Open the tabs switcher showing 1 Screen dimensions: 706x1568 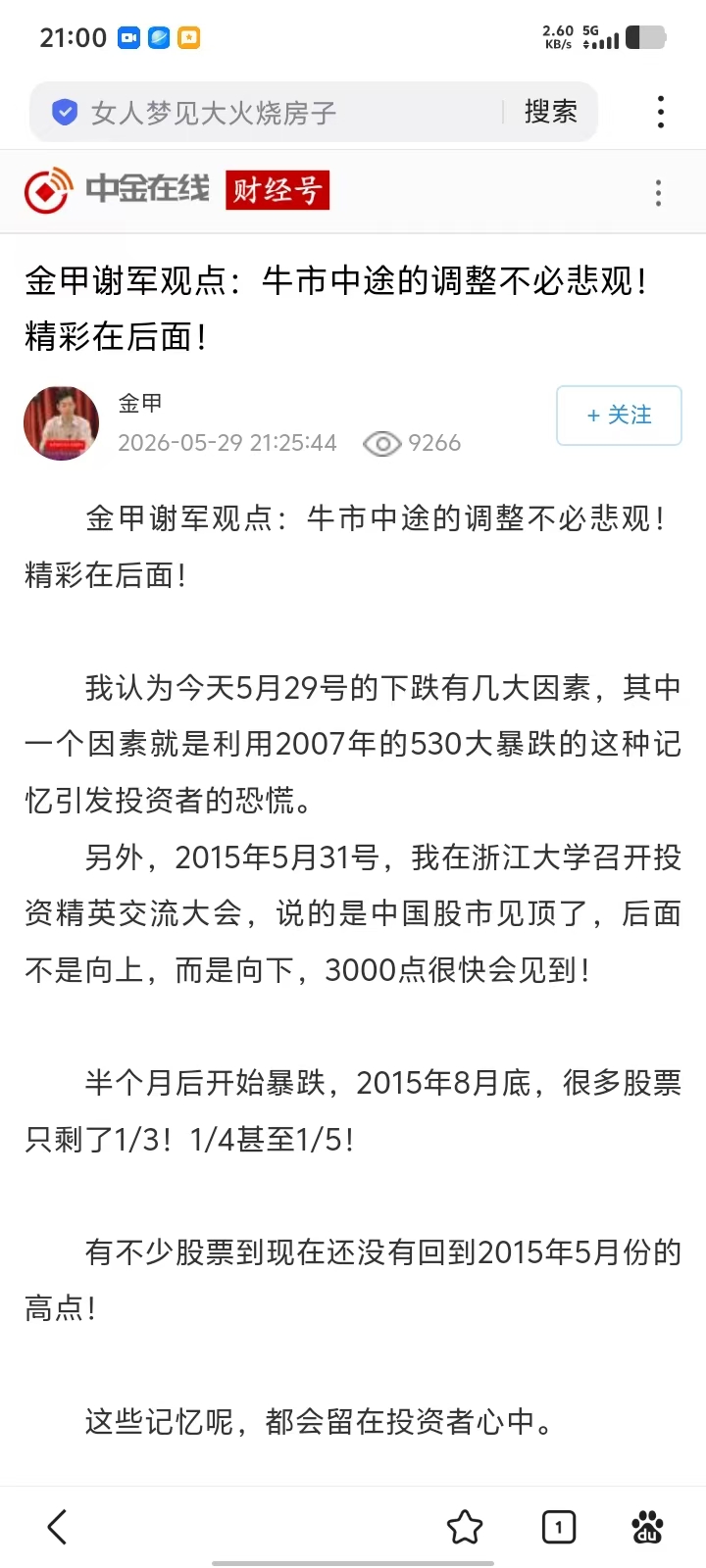click(x=559, y=1527)
